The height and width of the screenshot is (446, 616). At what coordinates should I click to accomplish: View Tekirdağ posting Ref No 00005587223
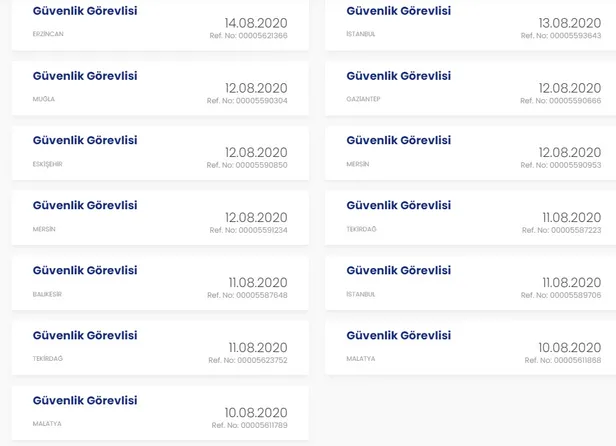click(x=398, y=206)
